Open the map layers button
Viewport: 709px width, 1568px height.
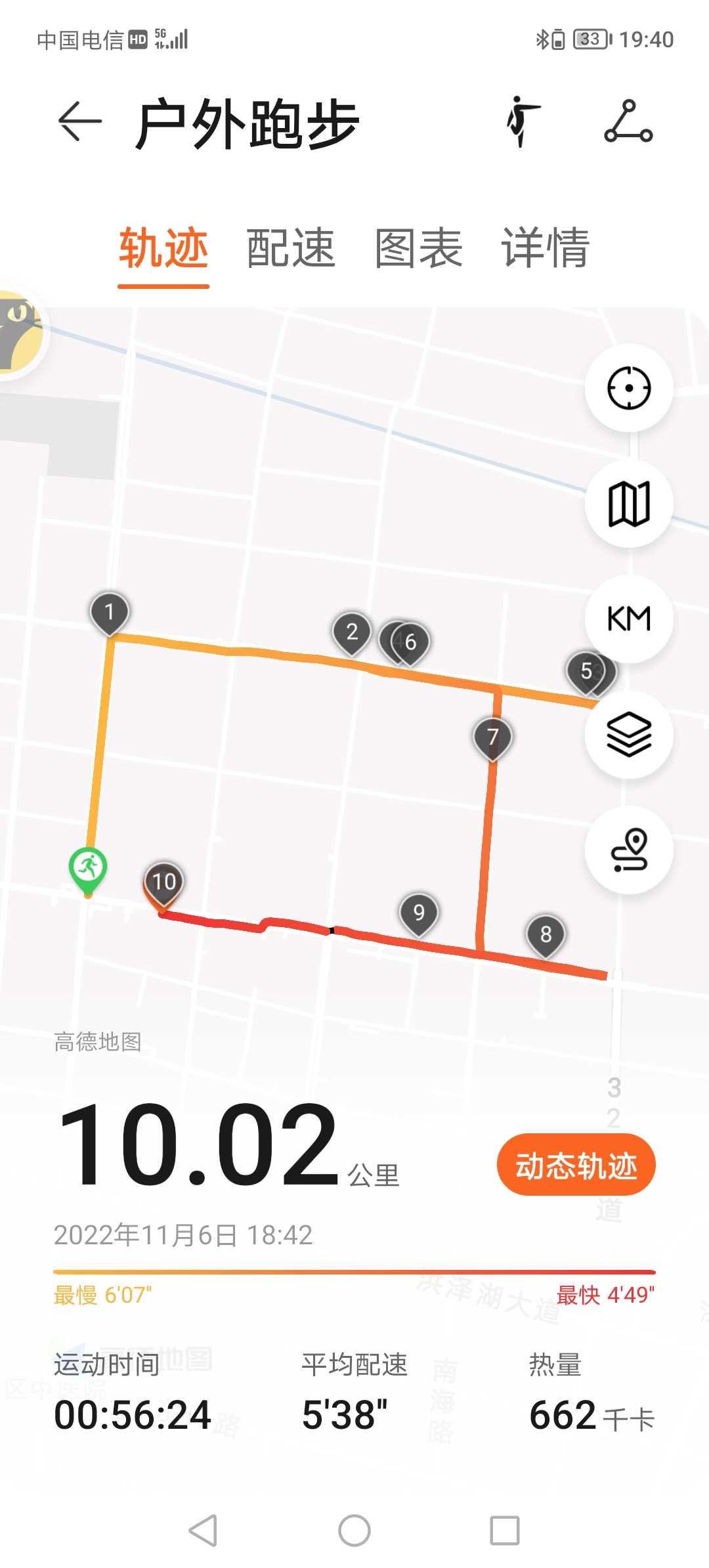(629, 735)
